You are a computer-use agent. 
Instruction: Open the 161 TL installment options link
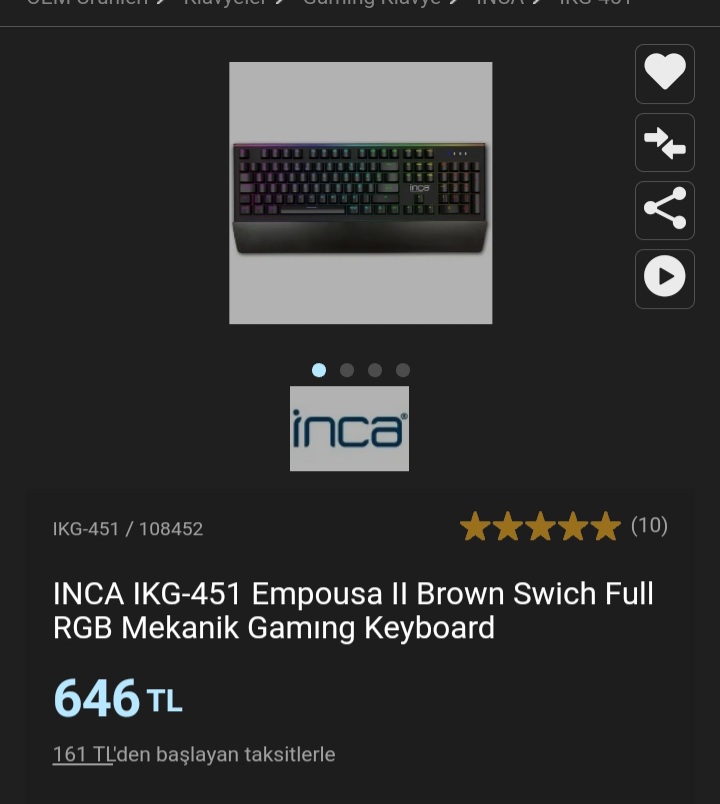coord(83,754)
